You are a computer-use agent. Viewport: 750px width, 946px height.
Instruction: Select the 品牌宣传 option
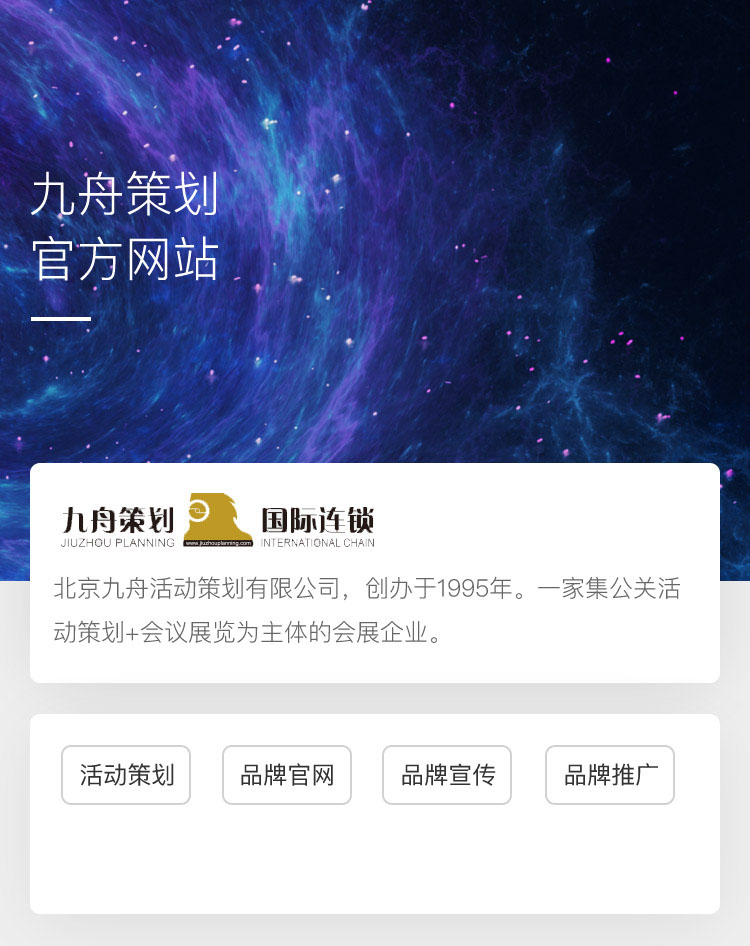tap(447, 775)
